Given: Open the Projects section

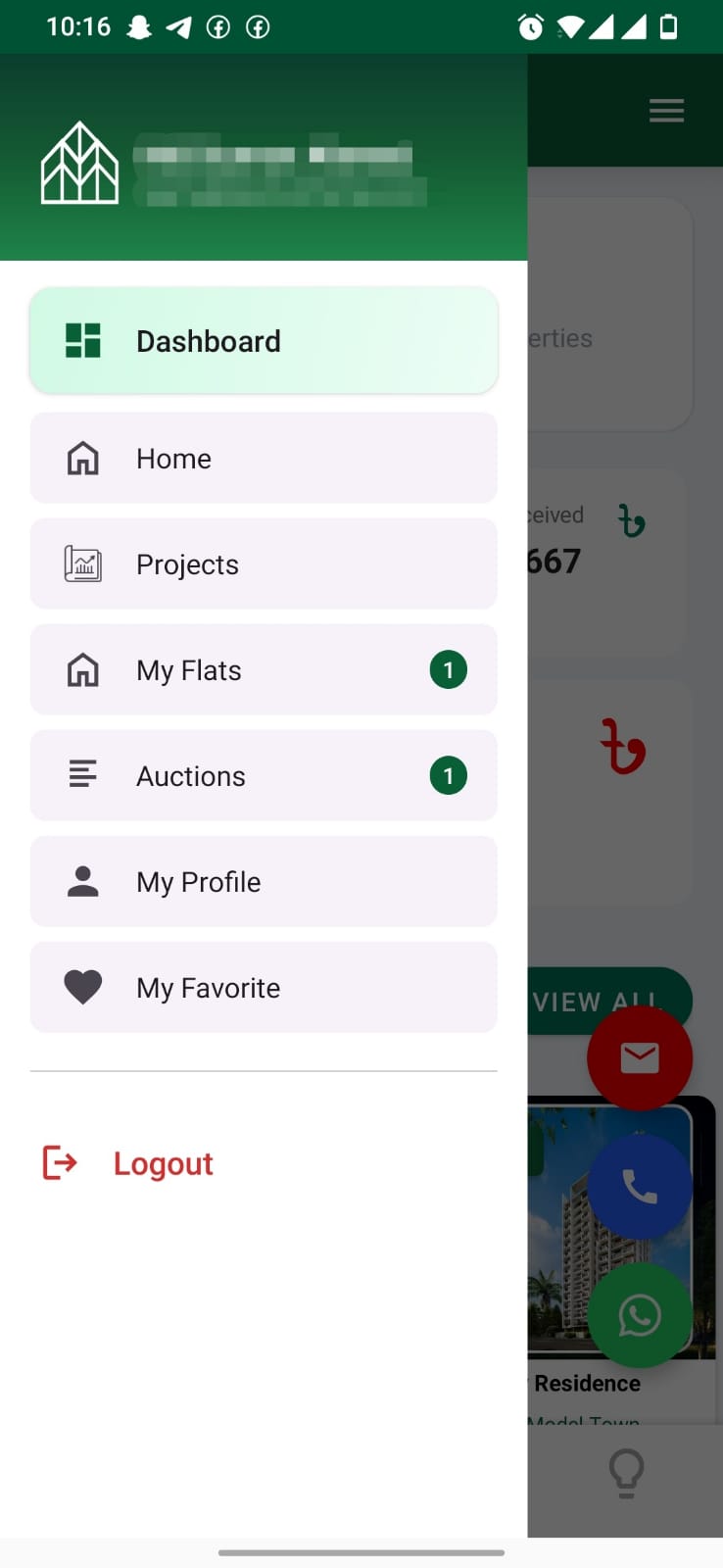Looking at the screenshot, I should pyautogui.click(x=263, y=564).
